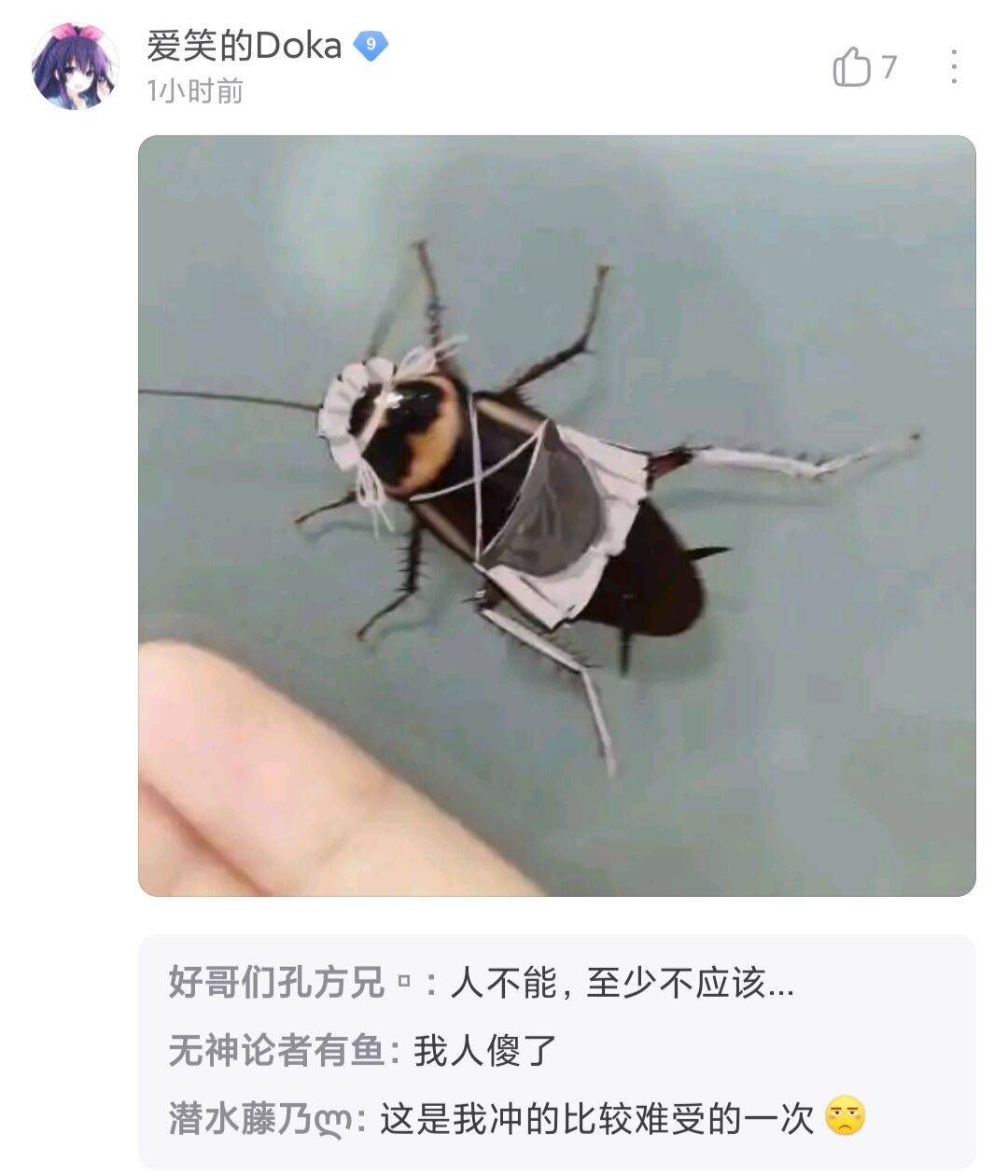Open the three-dot overflow menu
The height and width of the screenshot is (1176, 1008).
pyautogui.click(x=953, y=67)
